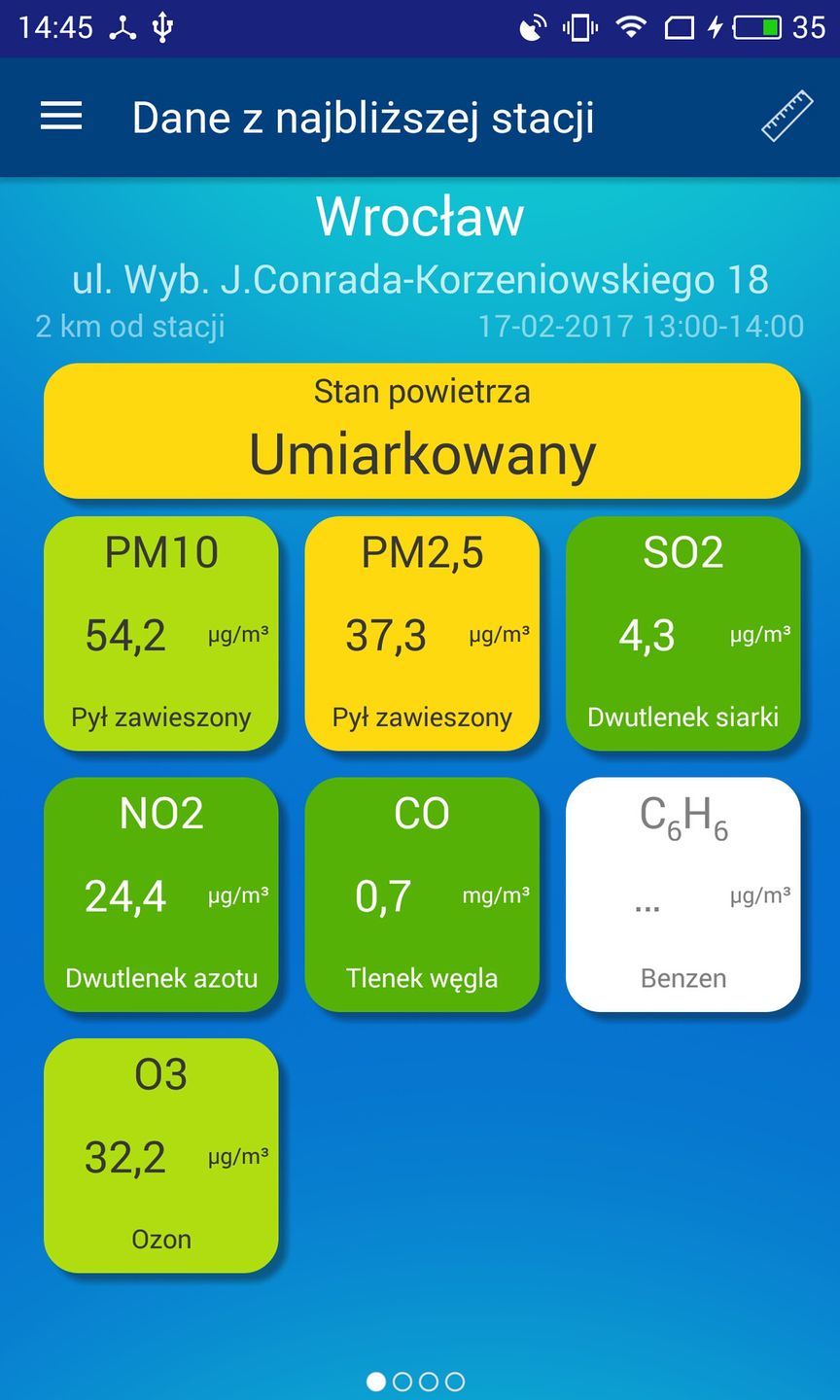This screenshot has width=840, height=1400.
Task: Open the hamburger navigation menu
Action: coord(61,118)
